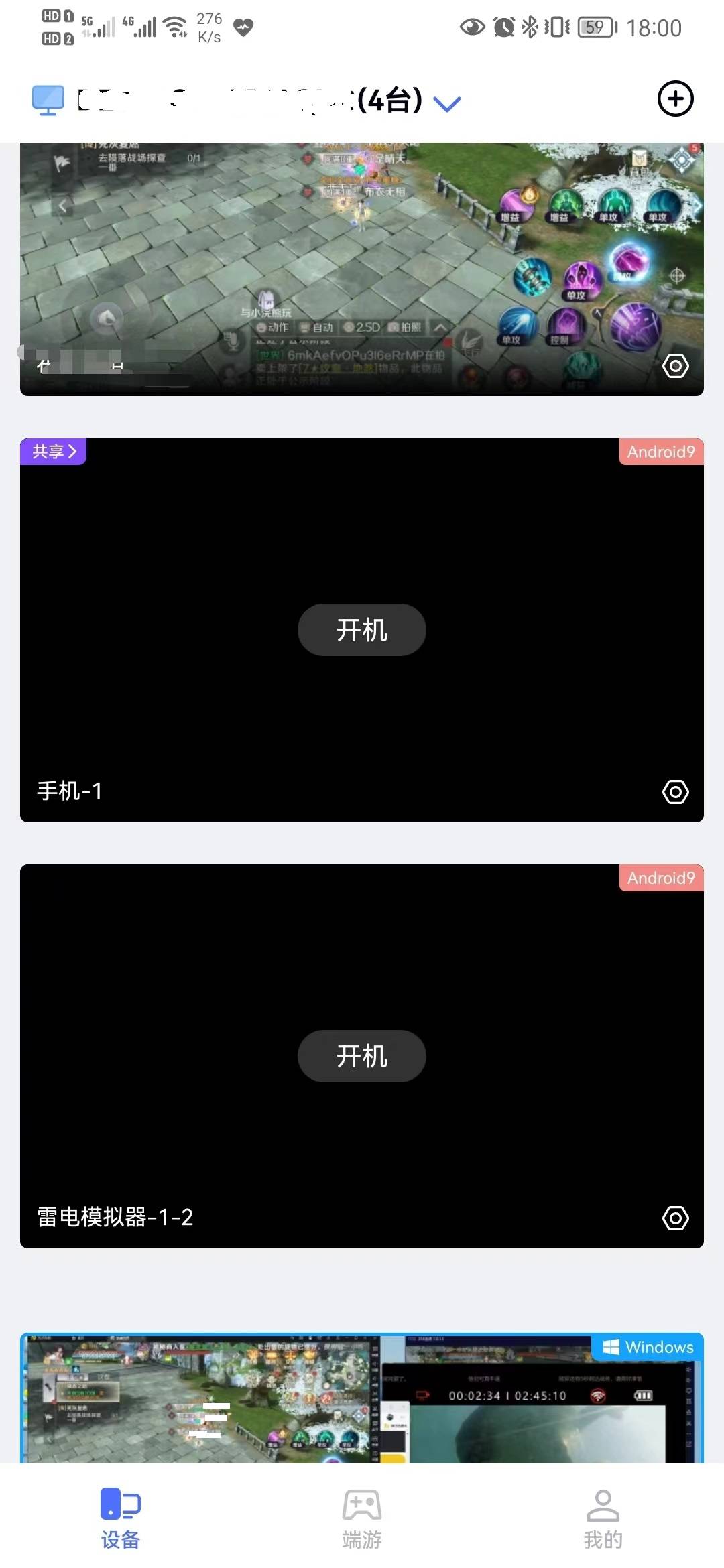Open settings for the top game device
The image size is (724, 1568).
click(675, 366)
